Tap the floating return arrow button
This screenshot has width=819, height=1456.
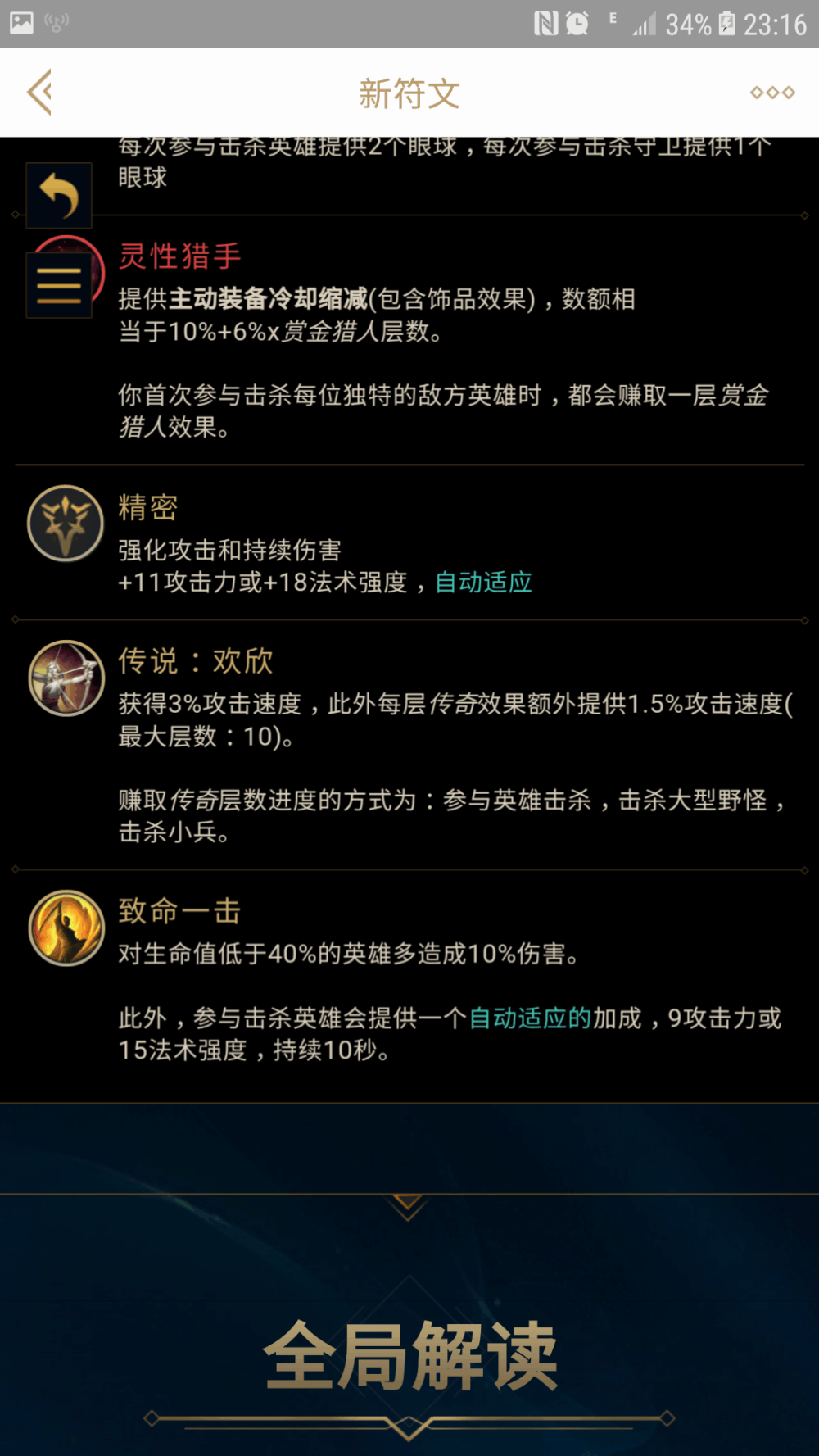[59, 196]
